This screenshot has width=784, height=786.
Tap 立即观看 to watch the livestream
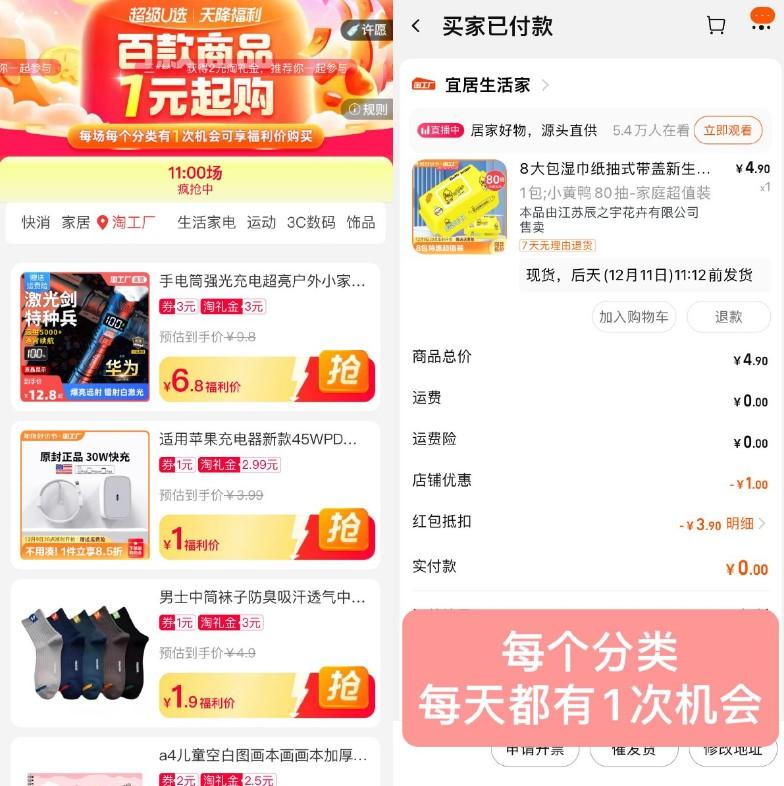729,131
